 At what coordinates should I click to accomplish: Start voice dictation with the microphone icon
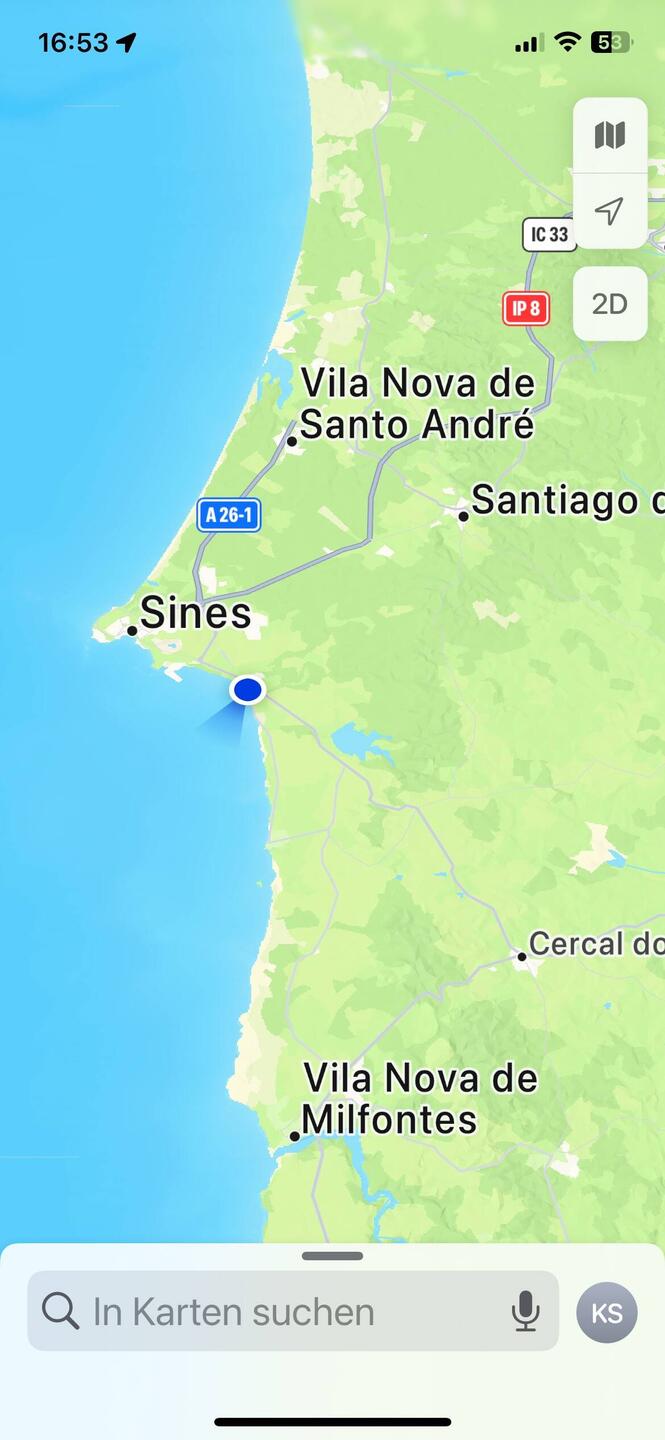tap(526, 1311)
